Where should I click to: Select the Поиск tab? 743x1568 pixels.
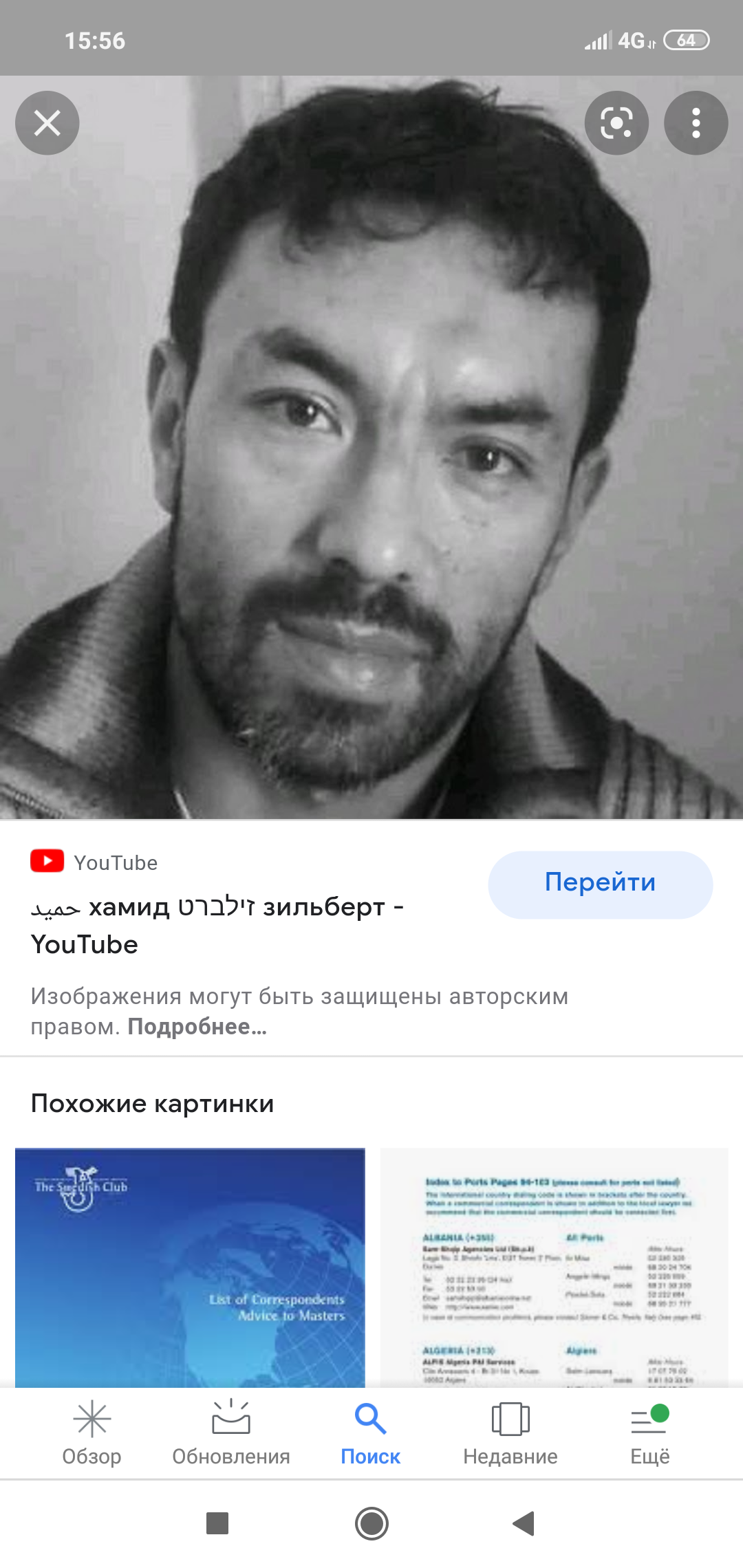point(371,1433)
